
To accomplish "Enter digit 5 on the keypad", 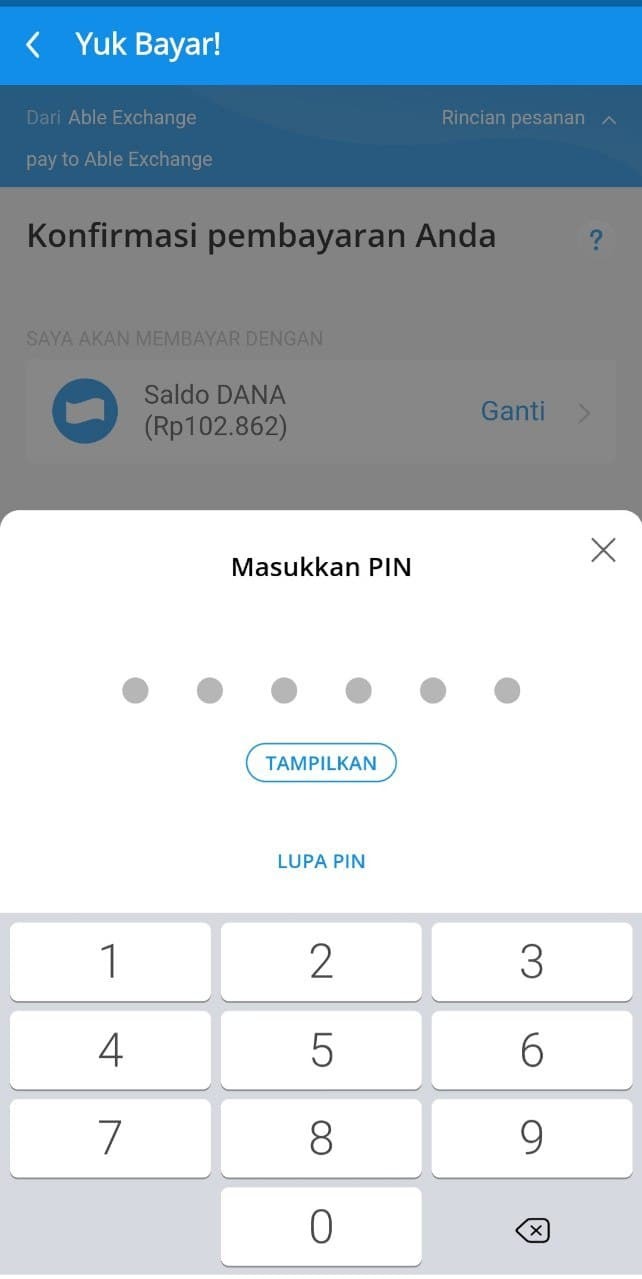I will pyautogui.click(x=321, y=1050).
